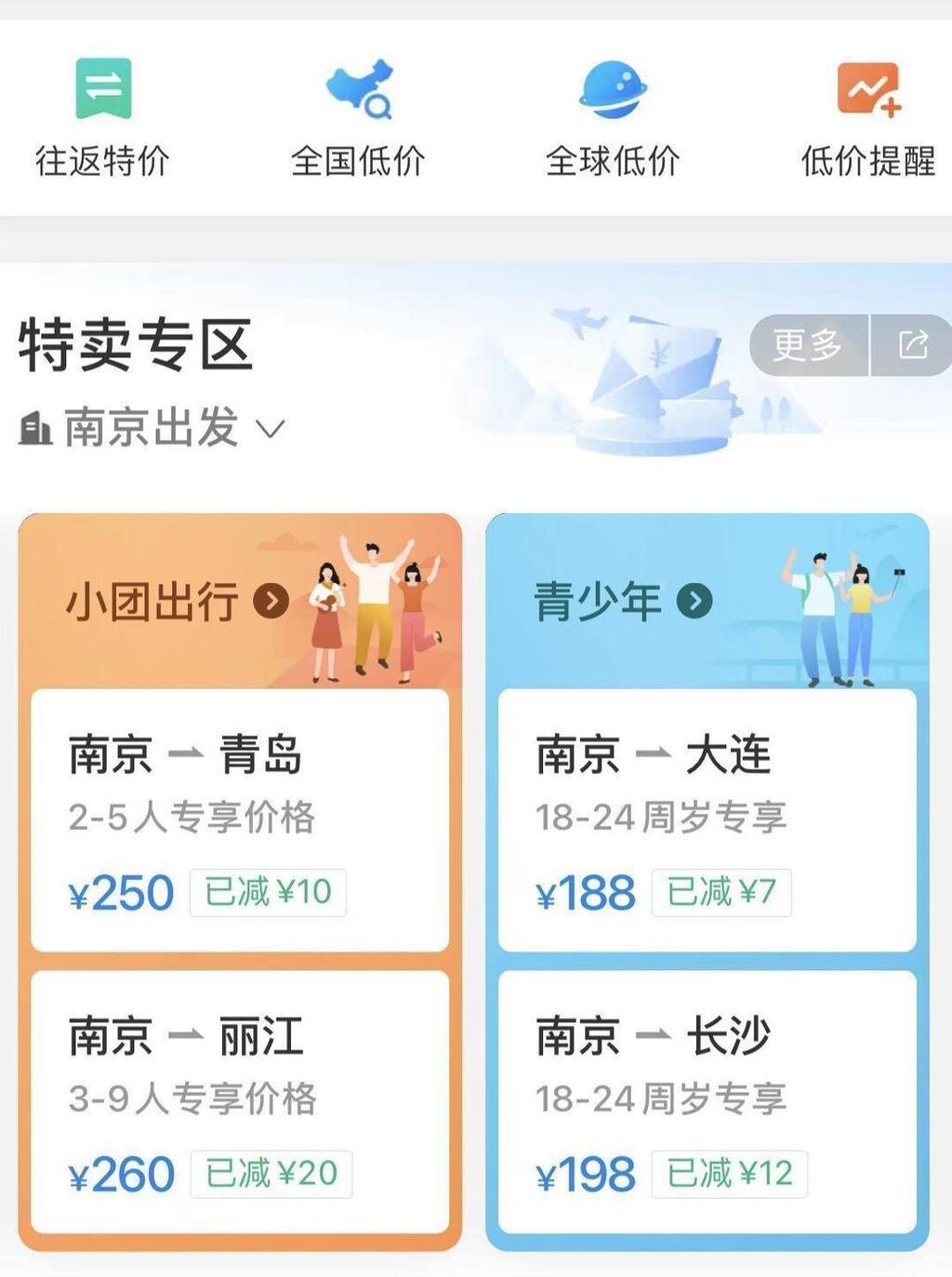Select the 南京 to 大连 ¥188 deal
Viewport: 952px width, 1277px height.
(707, 819)
